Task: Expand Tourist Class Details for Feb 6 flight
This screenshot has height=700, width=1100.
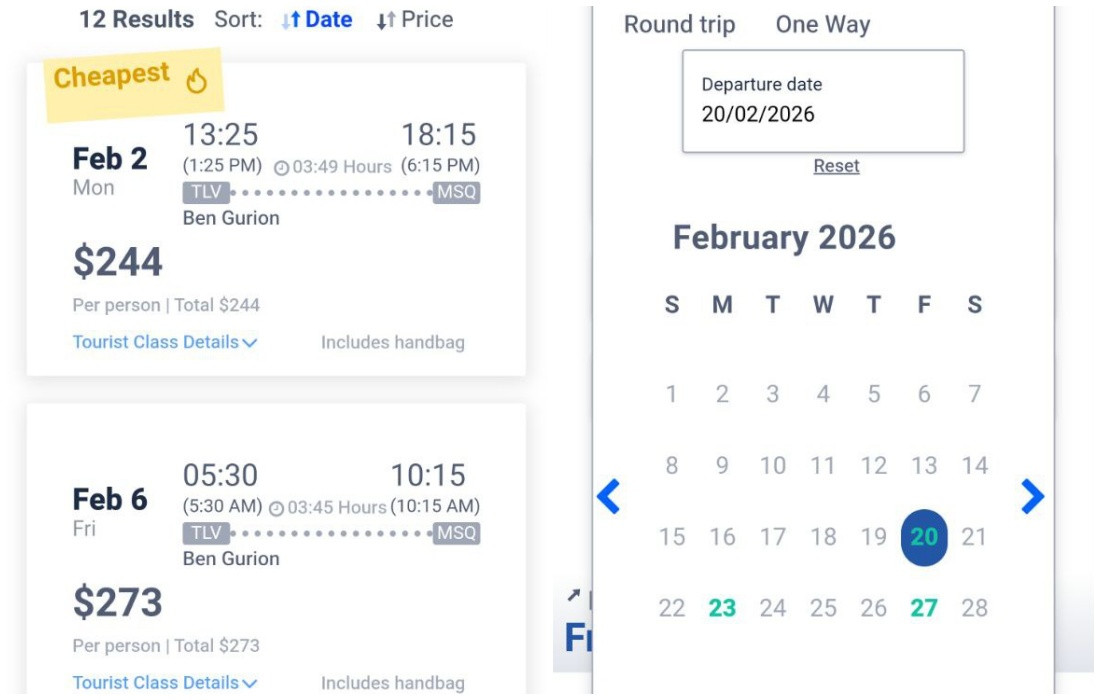Action: click(x=165, y=683)
